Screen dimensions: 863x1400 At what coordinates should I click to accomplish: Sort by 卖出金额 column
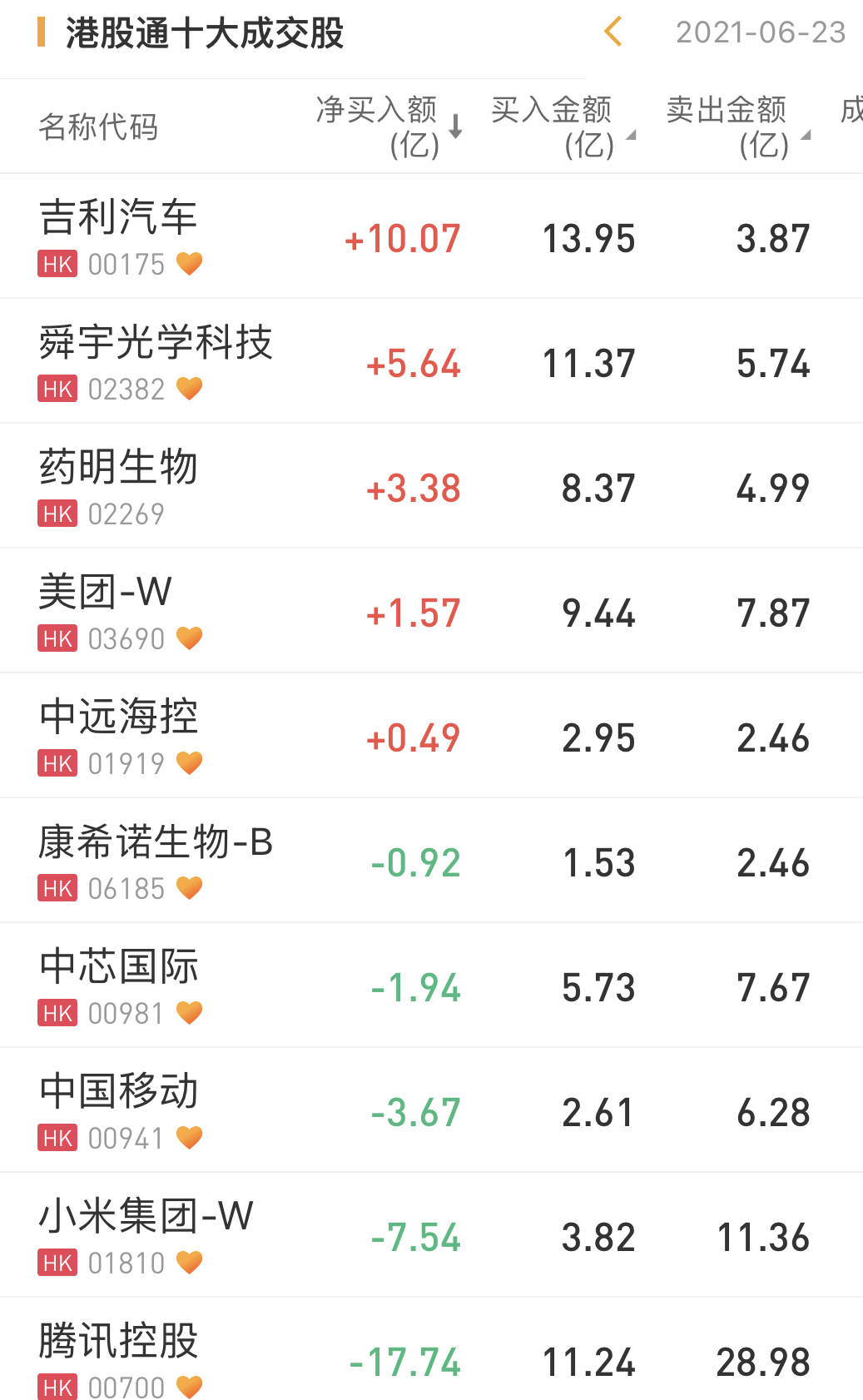737,127
